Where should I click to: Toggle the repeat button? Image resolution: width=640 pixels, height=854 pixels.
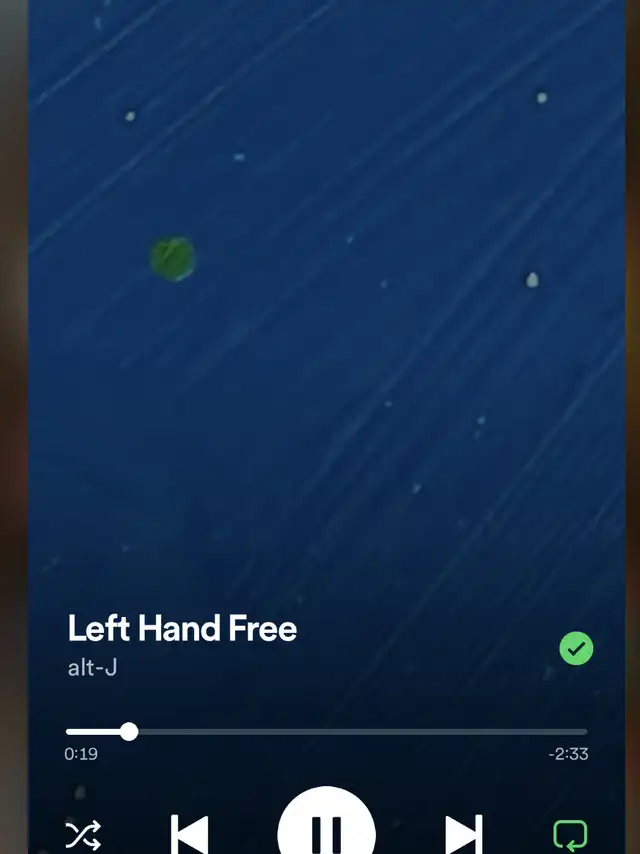click(570, 834)
